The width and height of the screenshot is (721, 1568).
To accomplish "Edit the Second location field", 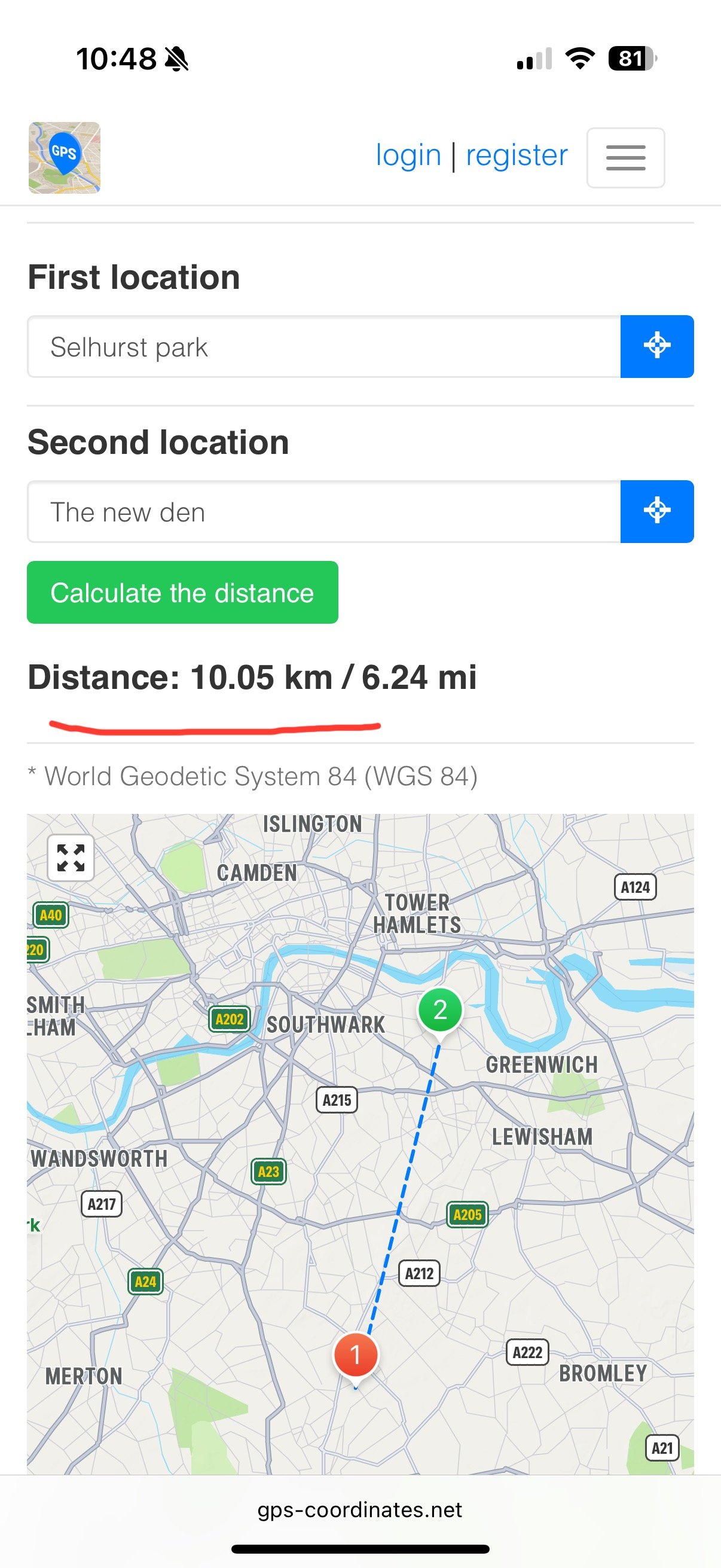I will coord(324,511).
